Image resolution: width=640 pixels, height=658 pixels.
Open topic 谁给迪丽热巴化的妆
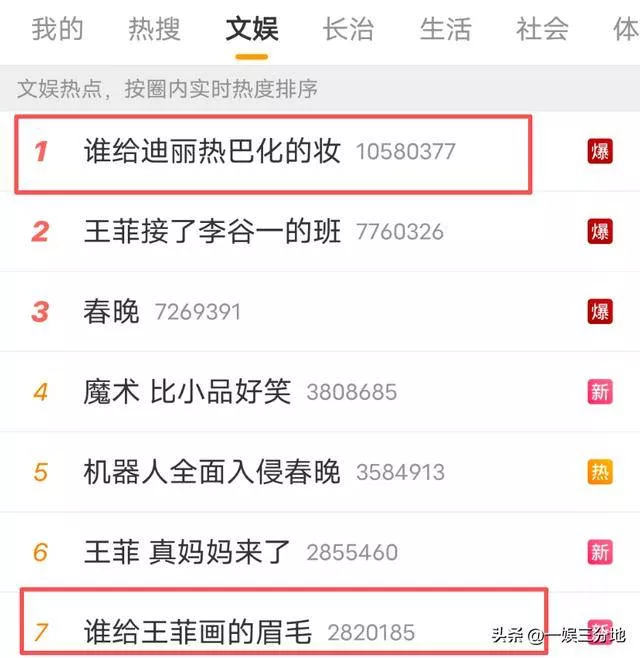click(212, 152)
